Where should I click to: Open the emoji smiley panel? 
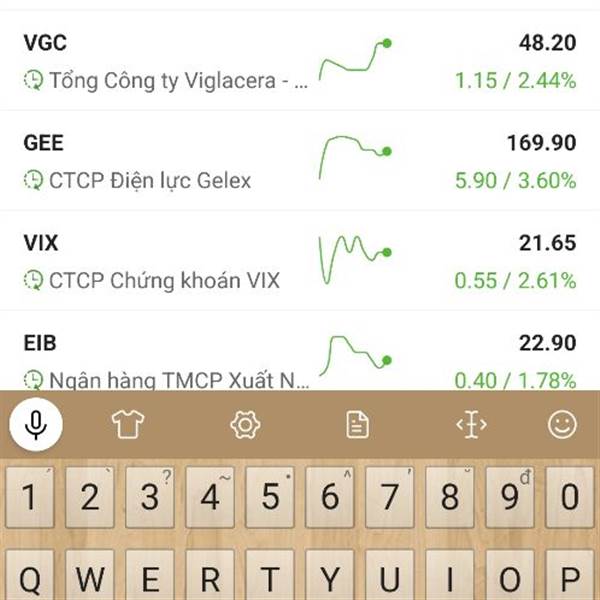563,425
